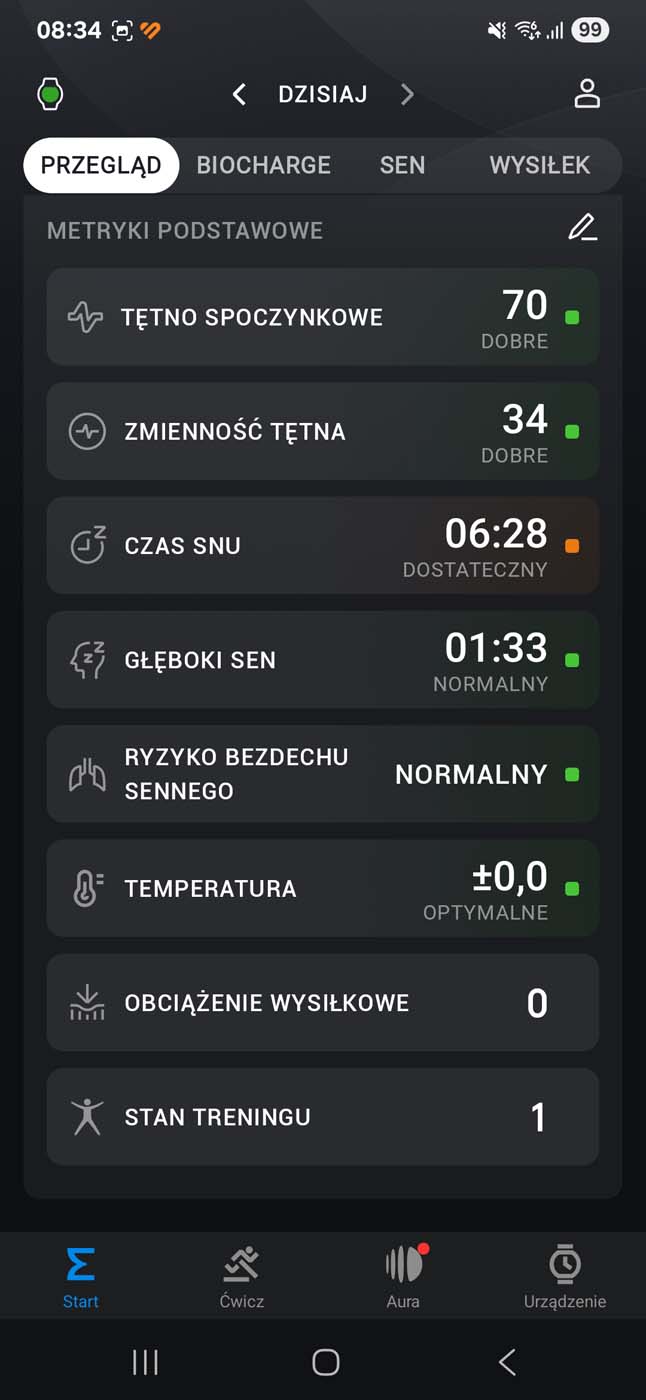Viewport: 646px width, 1400px height.
Task: Open Zmienność tętna details
Action: [x=322, y=431]
